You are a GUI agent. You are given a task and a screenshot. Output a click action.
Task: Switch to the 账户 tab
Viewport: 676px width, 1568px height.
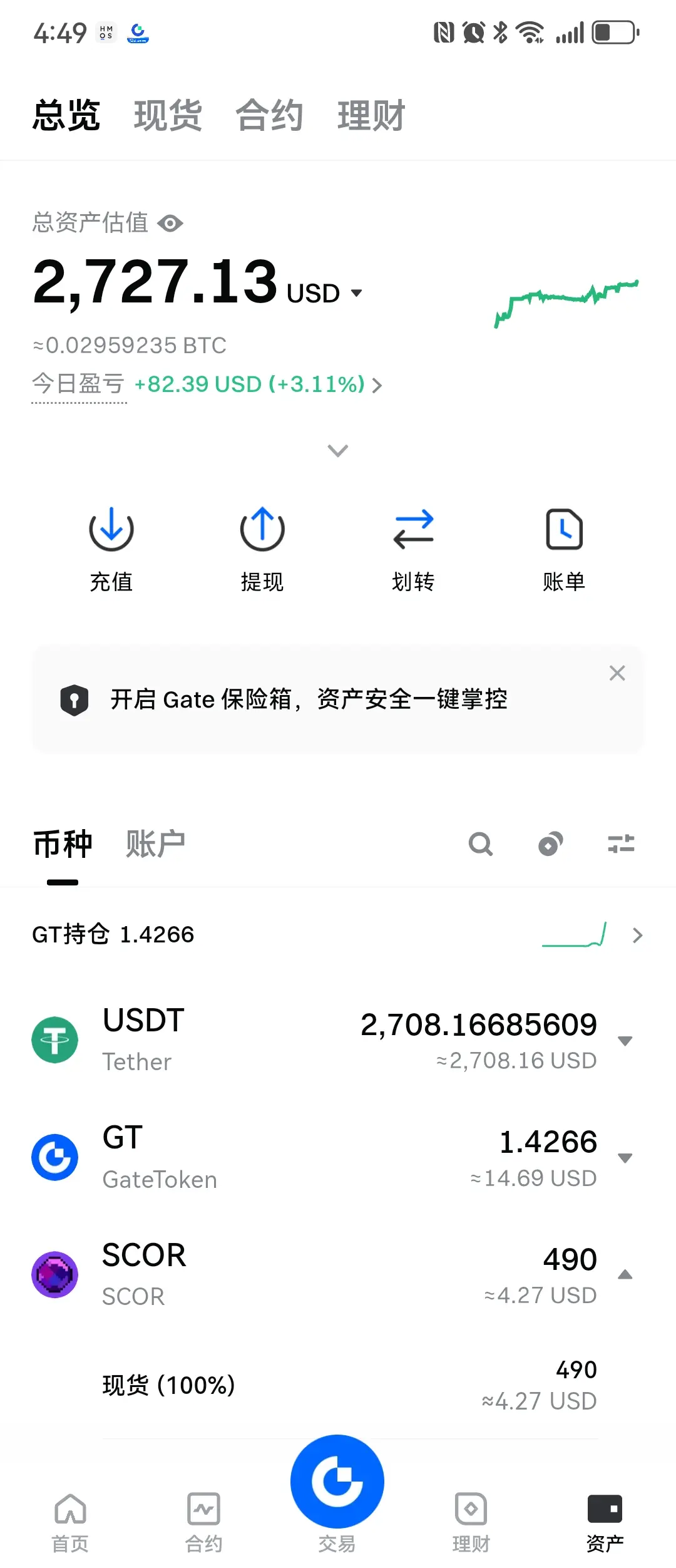[155, 844]
